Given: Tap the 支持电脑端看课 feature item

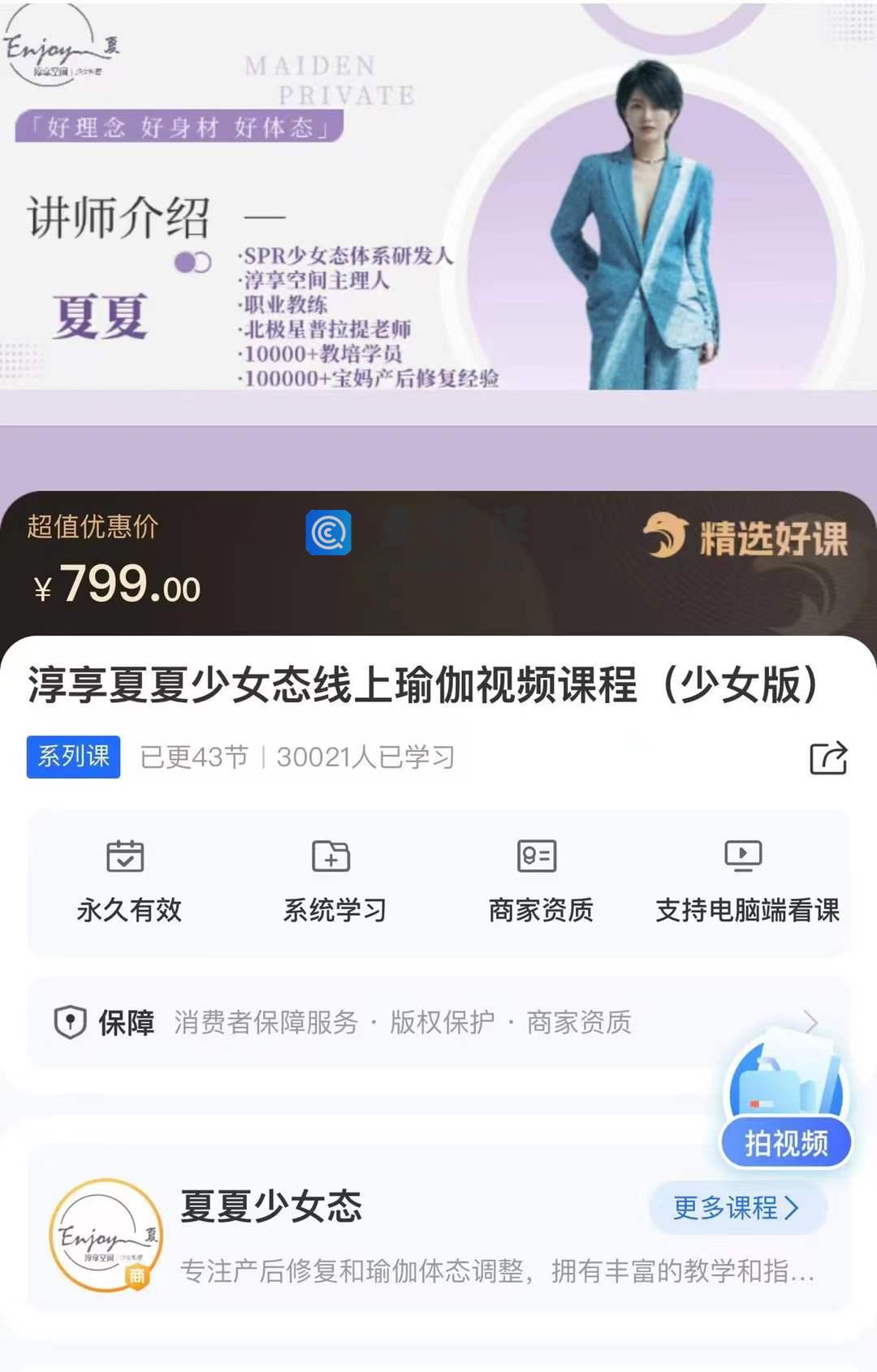Looking at the screenshot, I should (x=746, y=882).
